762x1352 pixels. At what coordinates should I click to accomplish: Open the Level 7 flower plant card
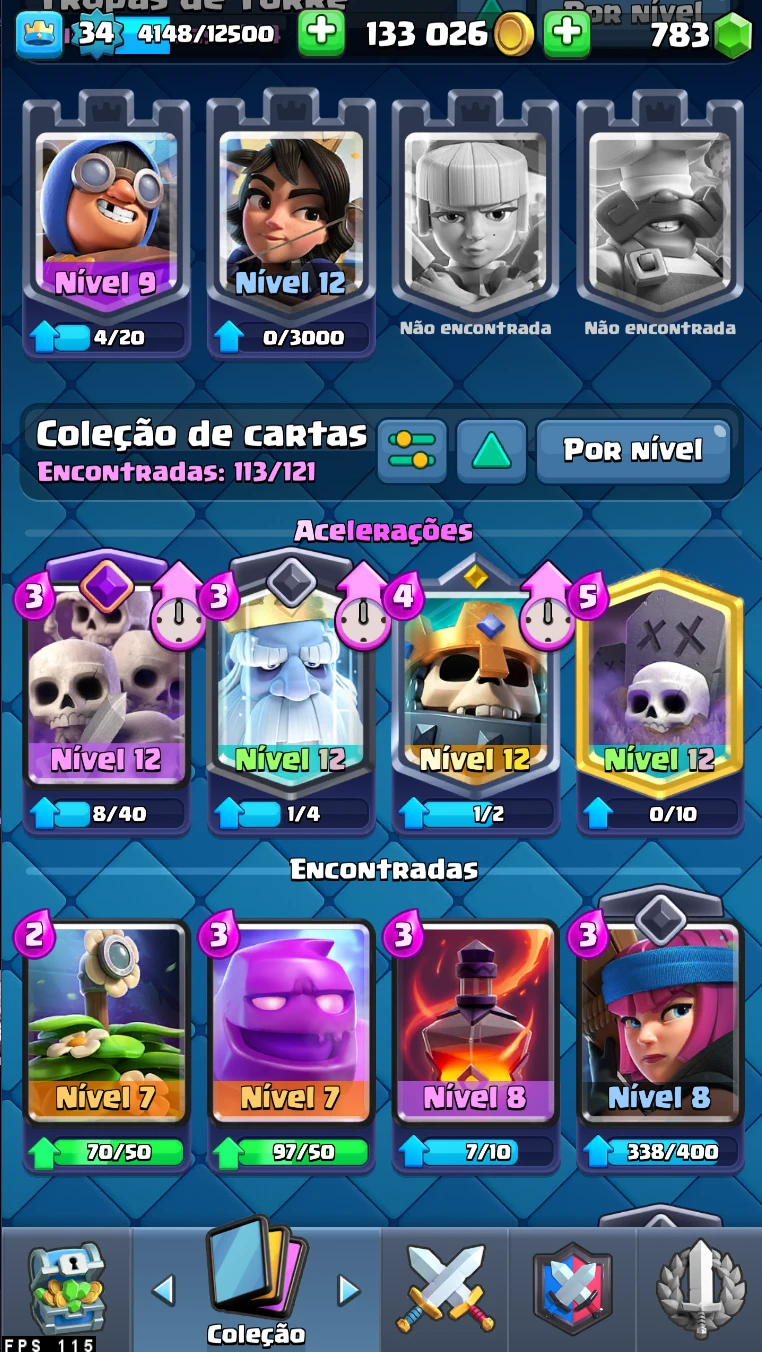coord(106,1030)
